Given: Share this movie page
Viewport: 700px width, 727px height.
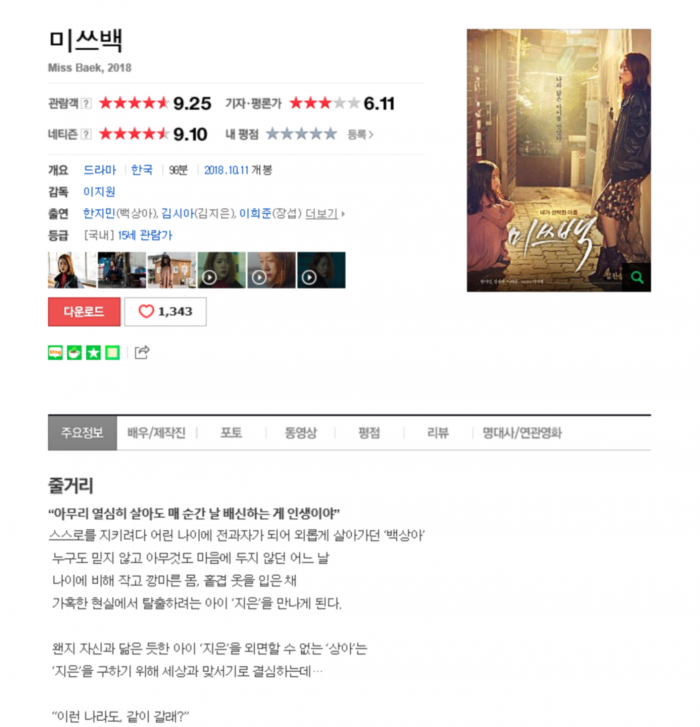Looking at the screenshot, I should 142,352.
